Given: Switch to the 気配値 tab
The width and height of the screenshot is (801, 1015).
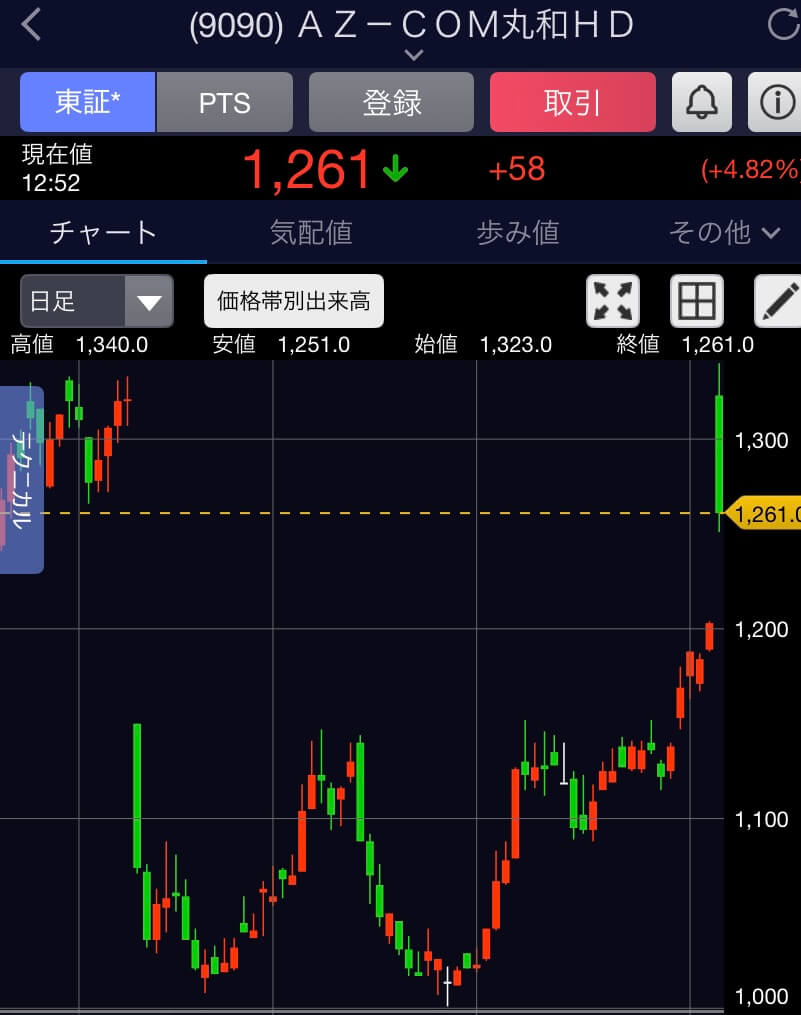Looking at the screenshot, I should (311, 233).
